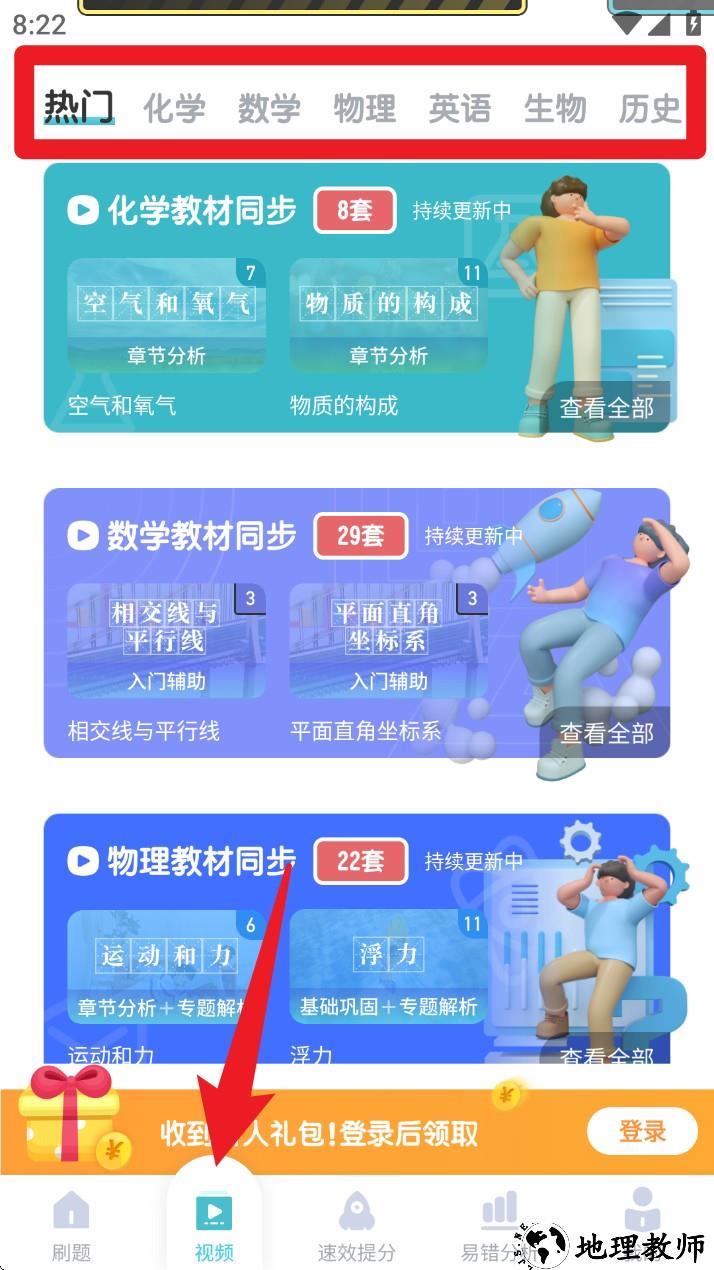Image resolution: width=714 pixels, height=1270 pixels.
Task: Tap the 视频 bottom navigation tab
Action: [x=214, y=1225]
